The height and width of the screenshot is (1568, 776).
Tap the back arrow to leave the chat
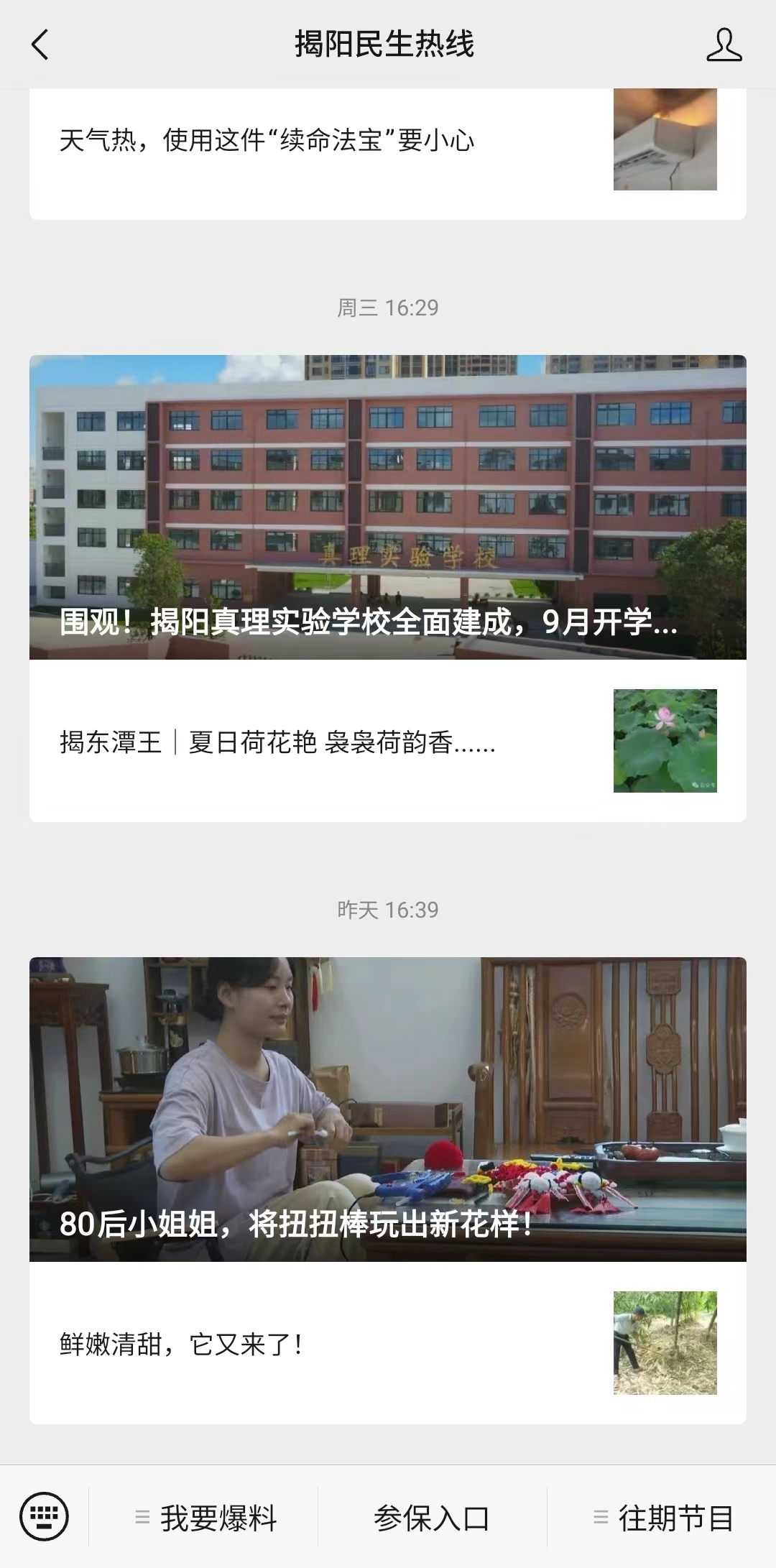pyautogui.click(x=40, y=45)
